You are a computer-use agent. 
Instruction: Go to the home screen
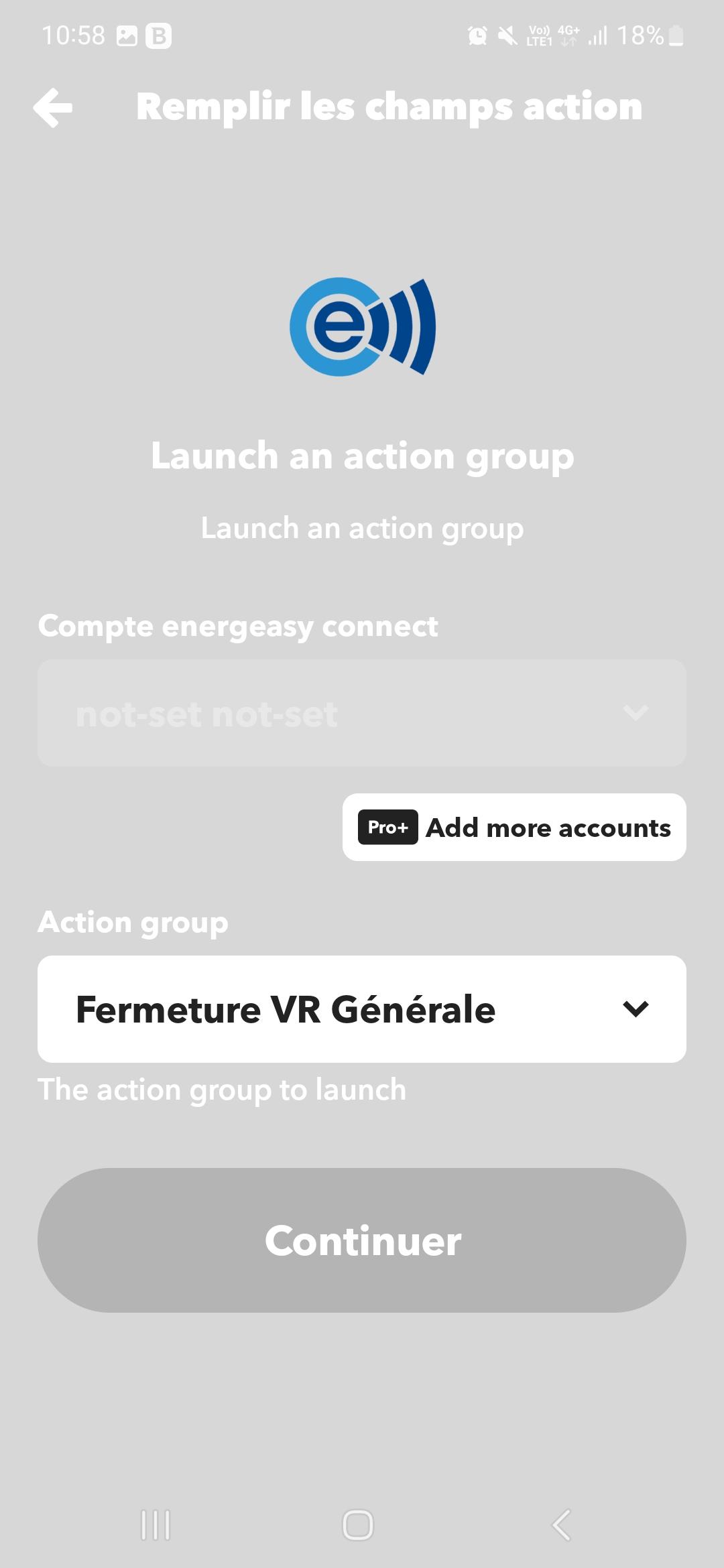pyautogui.click(x=358, y=1525)
